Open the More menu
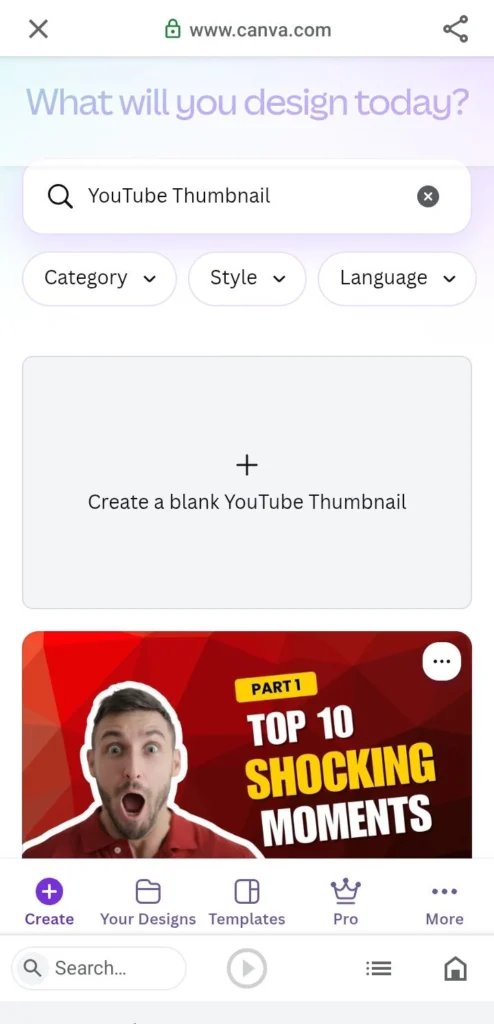This screenshot has height=1024, width=494. click(x=444, y=902)
